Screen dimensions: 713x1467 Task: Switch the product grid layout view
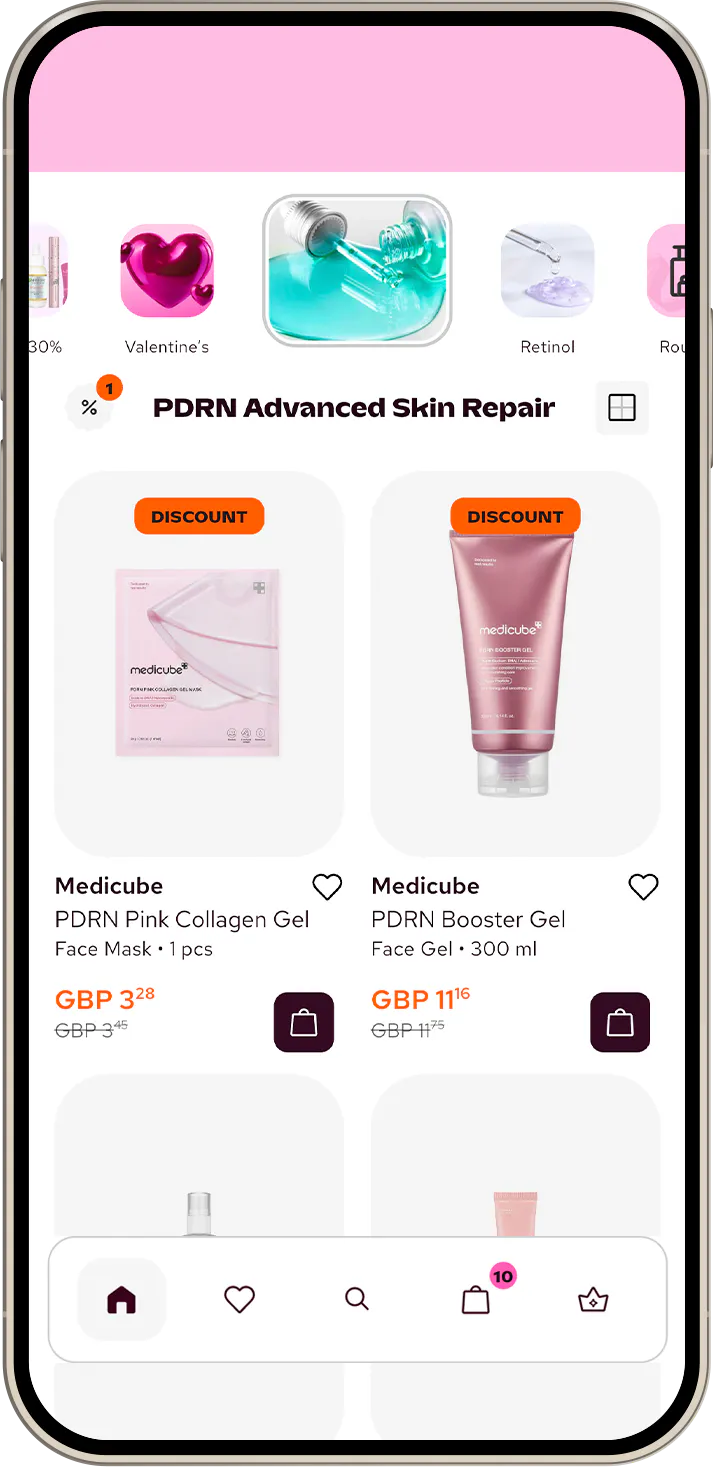(x=622, y=408)
